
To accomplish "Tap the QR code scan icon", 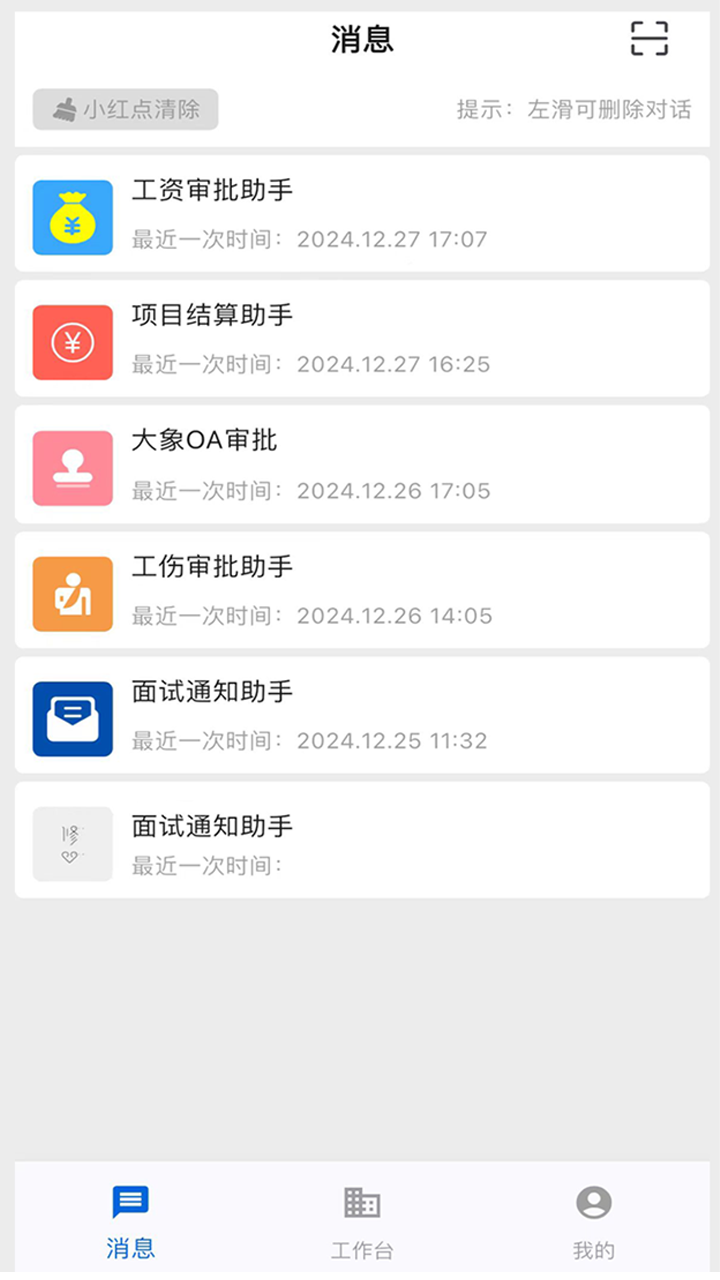I will (649, 39).
